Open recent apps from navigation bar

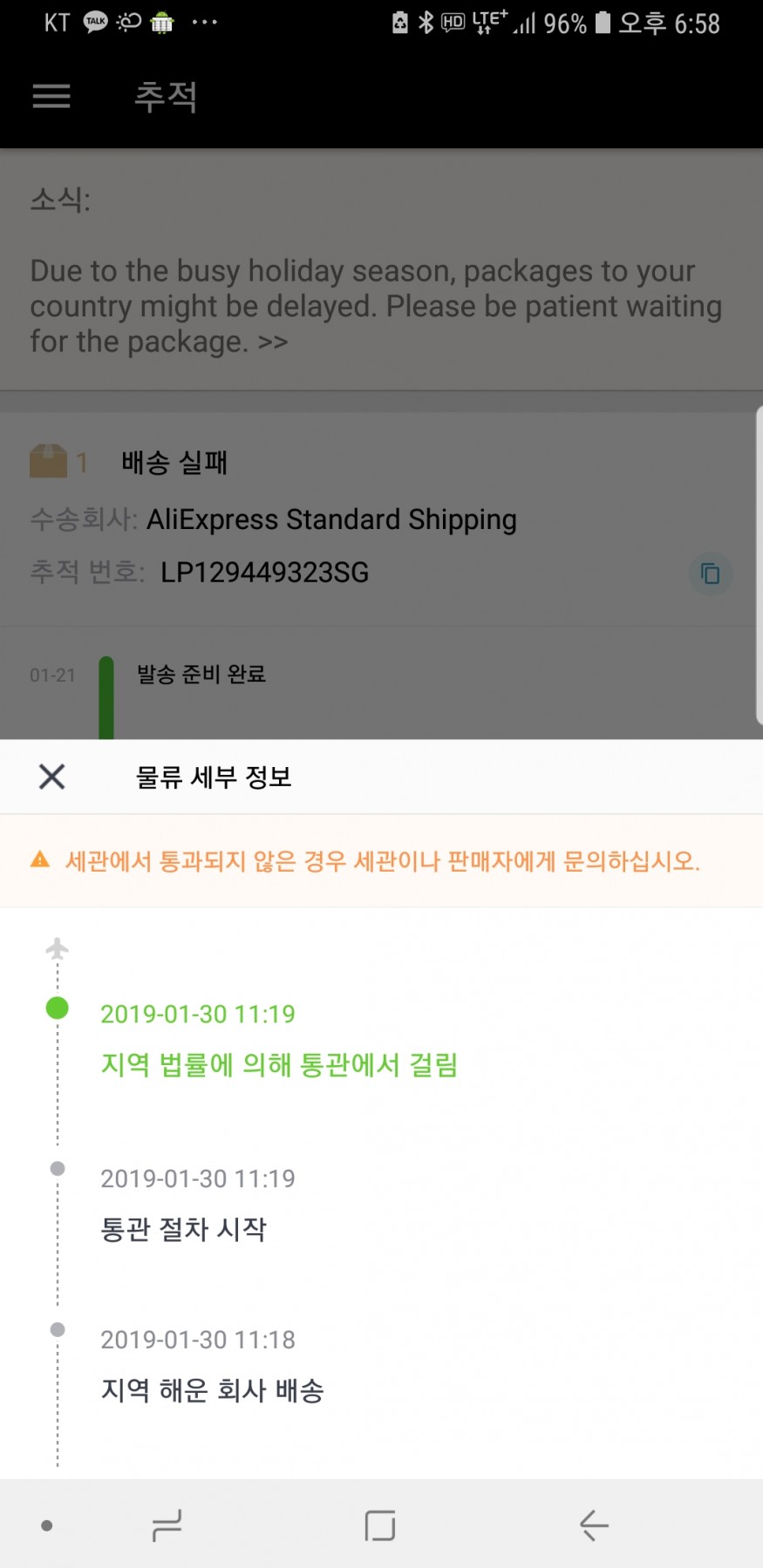click(167, 1525)
